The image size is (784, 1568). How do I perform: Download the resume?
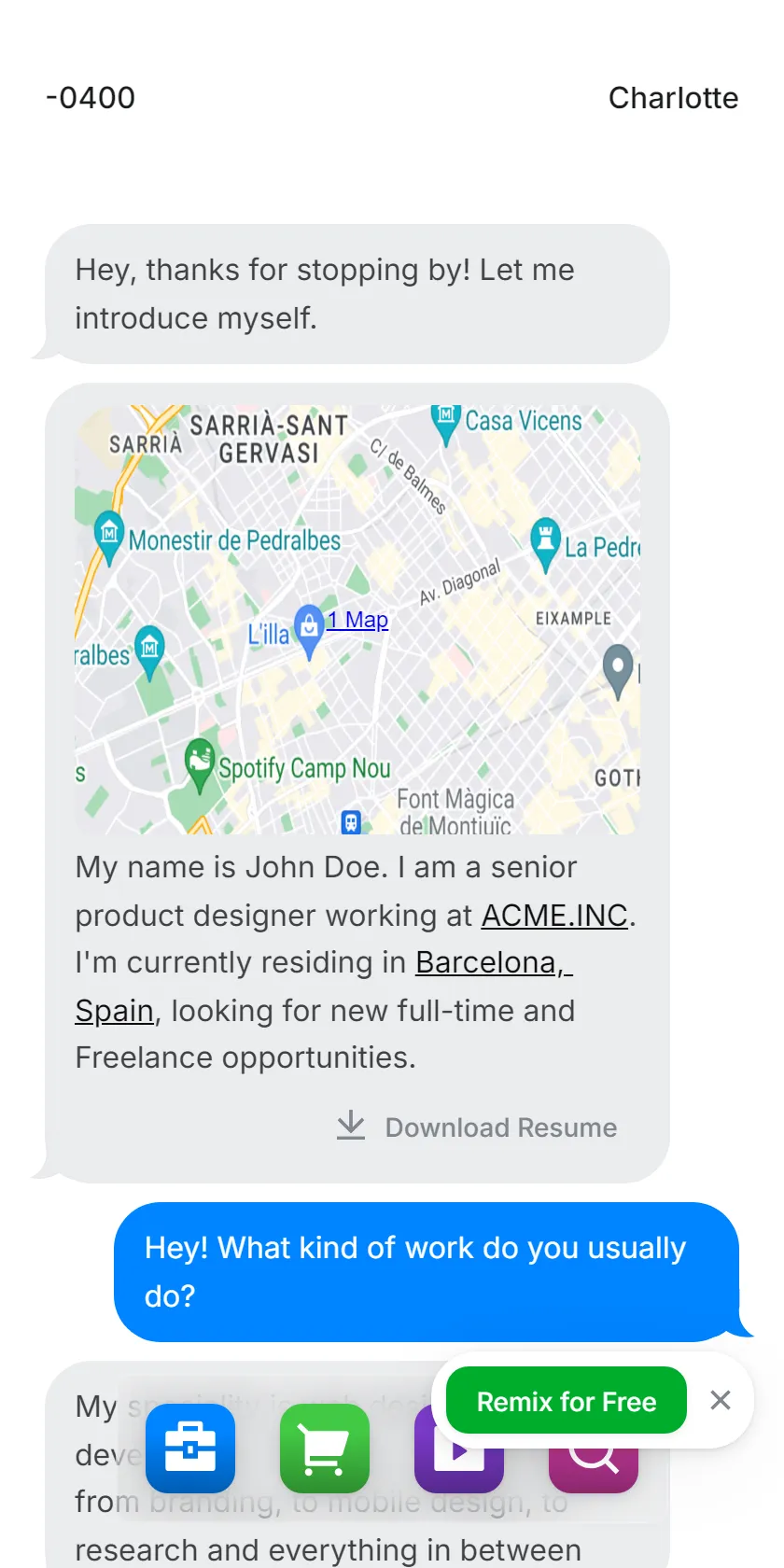tap(477, 1127)
